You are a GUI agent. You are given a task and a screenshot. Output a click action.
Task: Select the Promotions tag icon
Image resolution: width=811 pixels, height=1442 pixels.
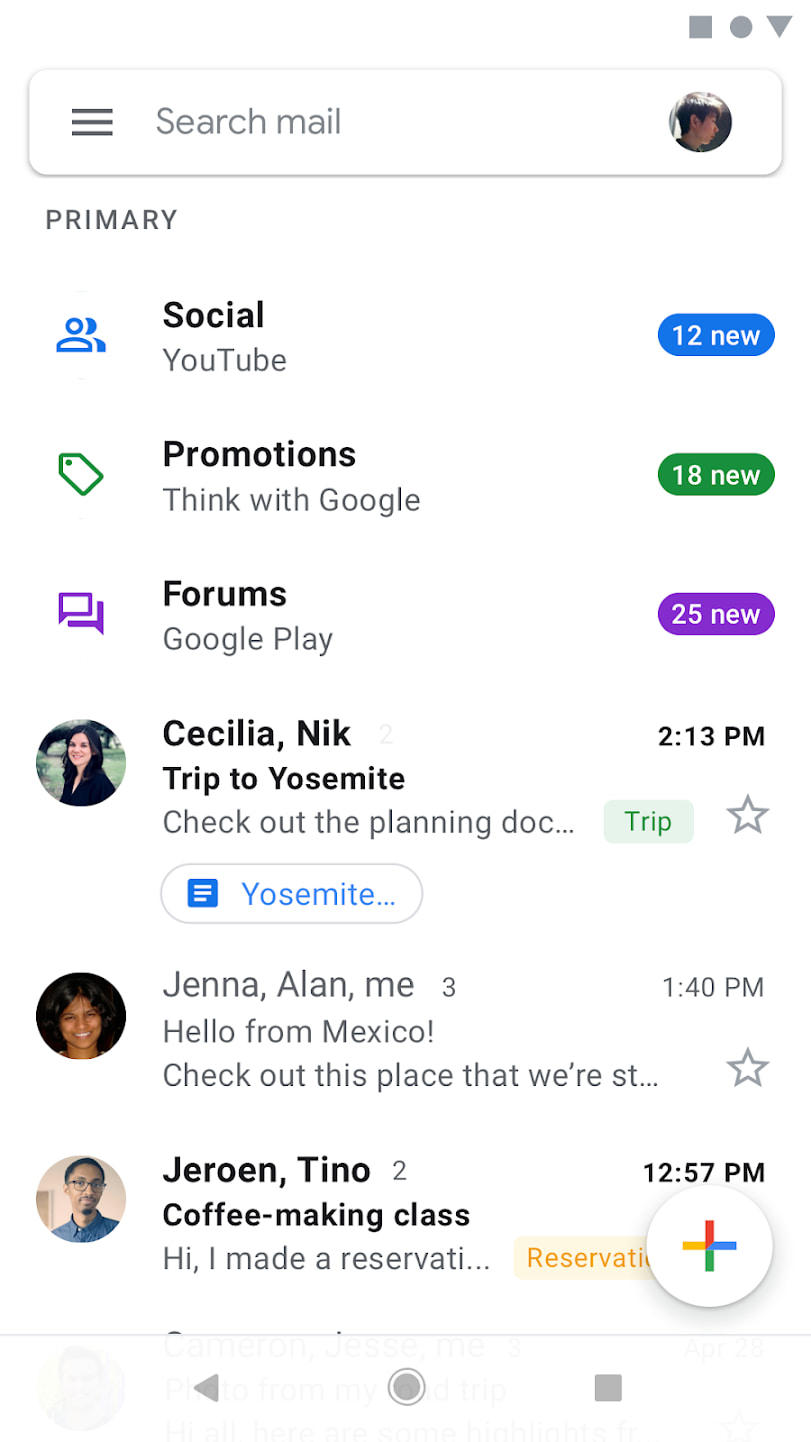81,474
